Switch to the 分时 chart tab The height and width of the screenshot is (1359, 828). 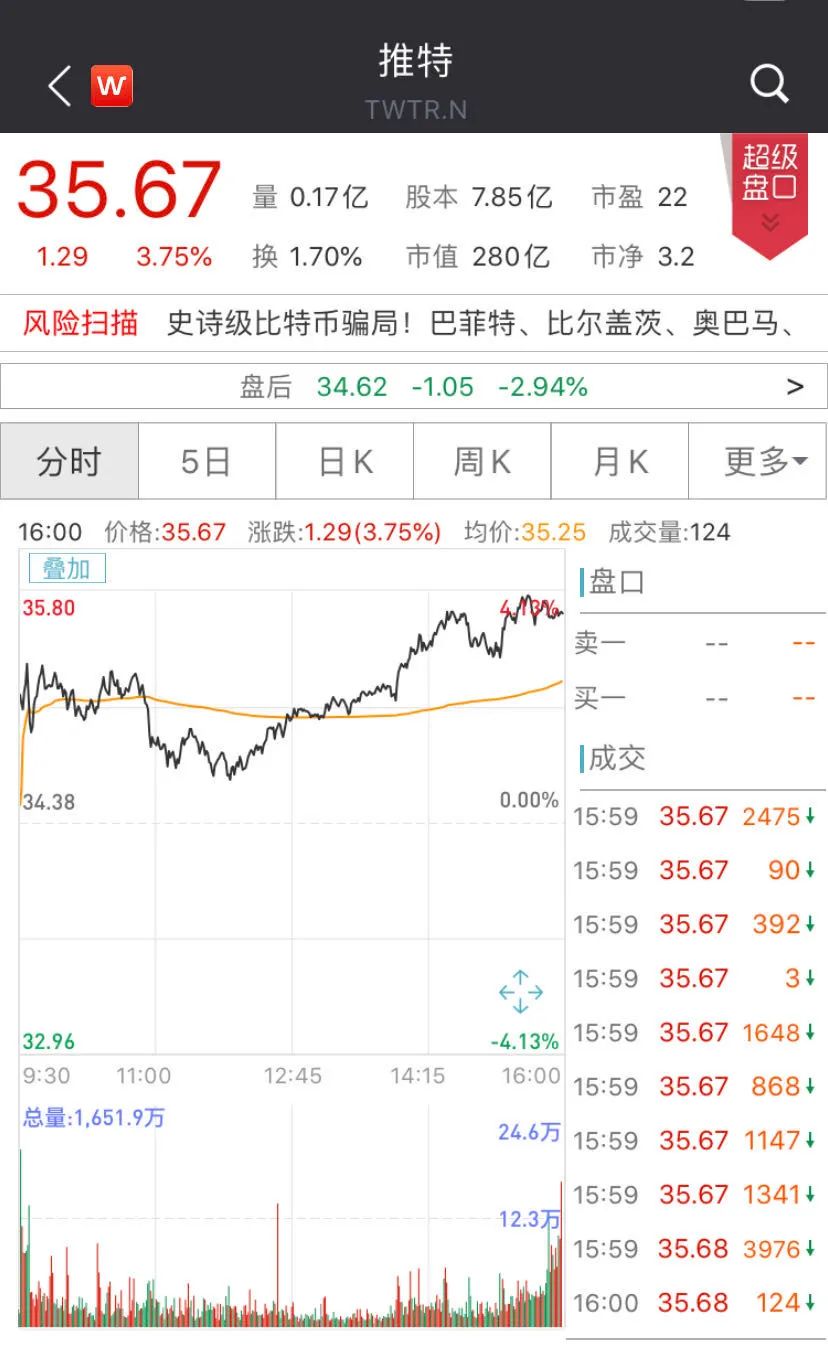(69, 461)
